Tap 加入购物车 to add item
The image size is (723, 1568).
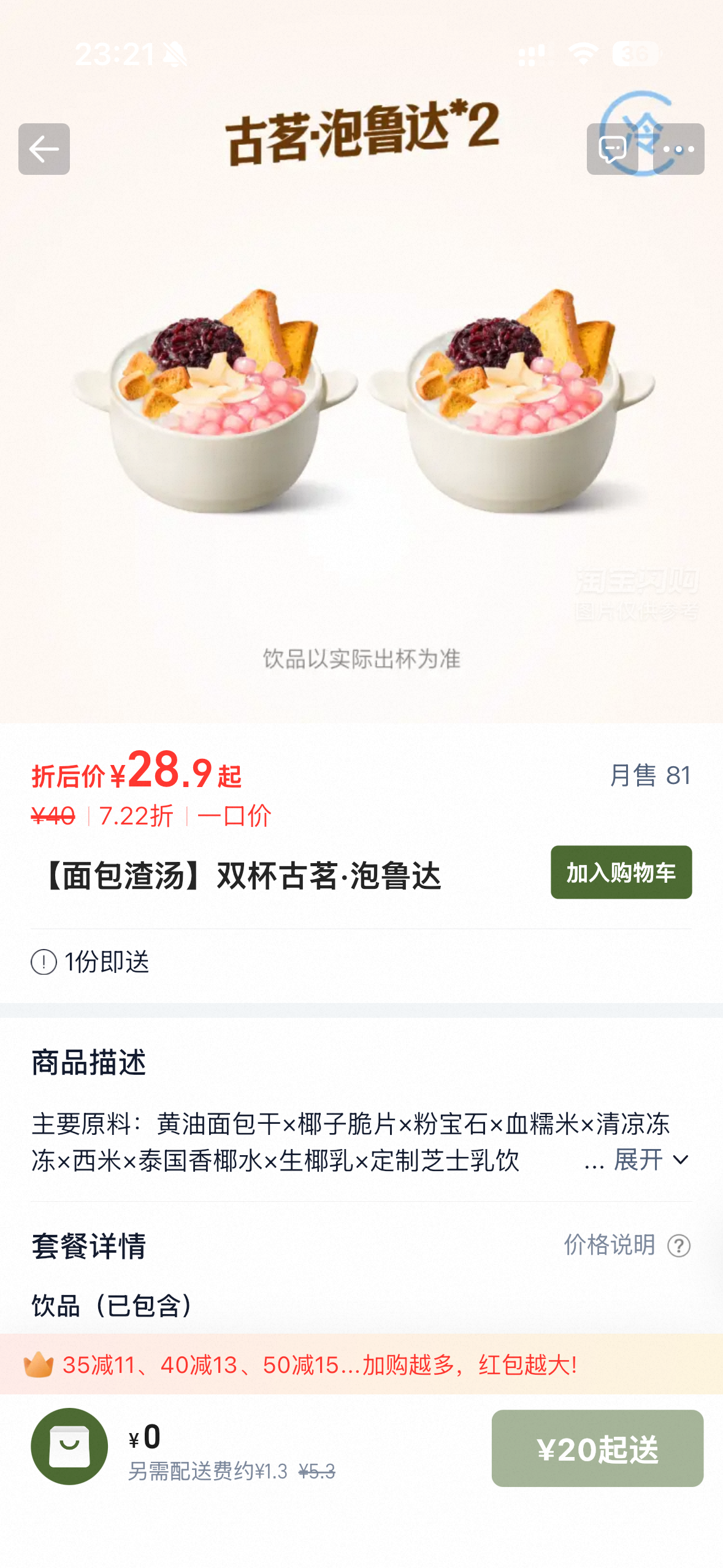[621, 872]
